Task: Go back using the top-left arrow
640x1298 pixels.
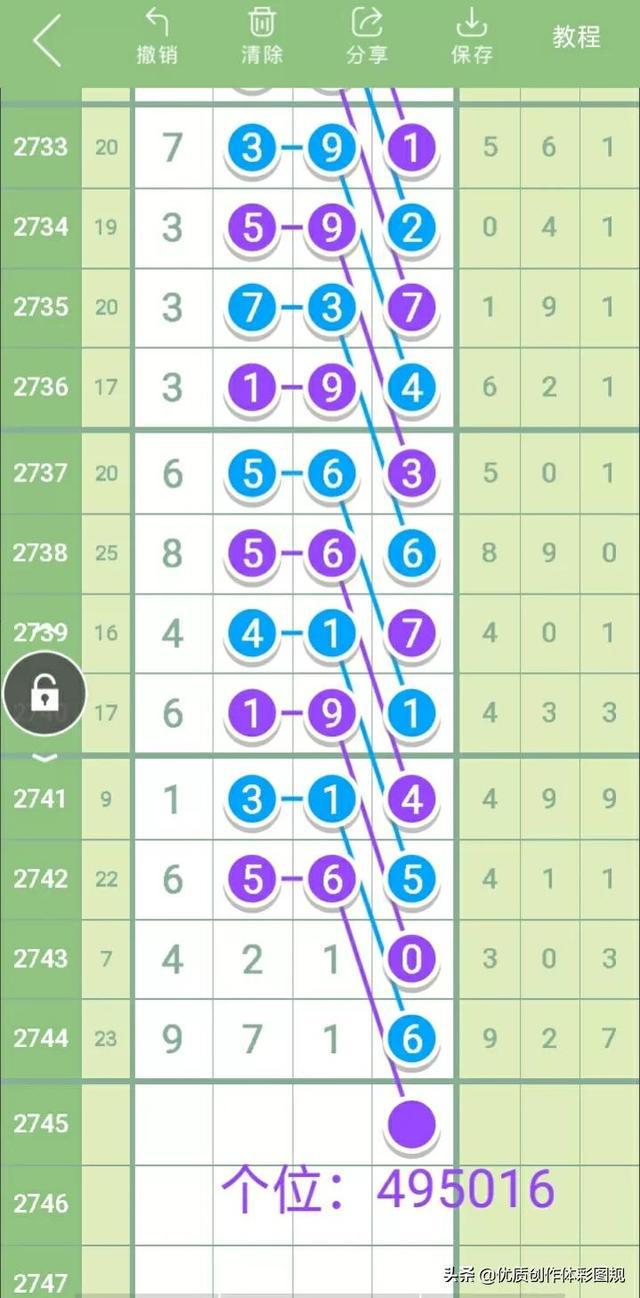Action: point(46,40)
